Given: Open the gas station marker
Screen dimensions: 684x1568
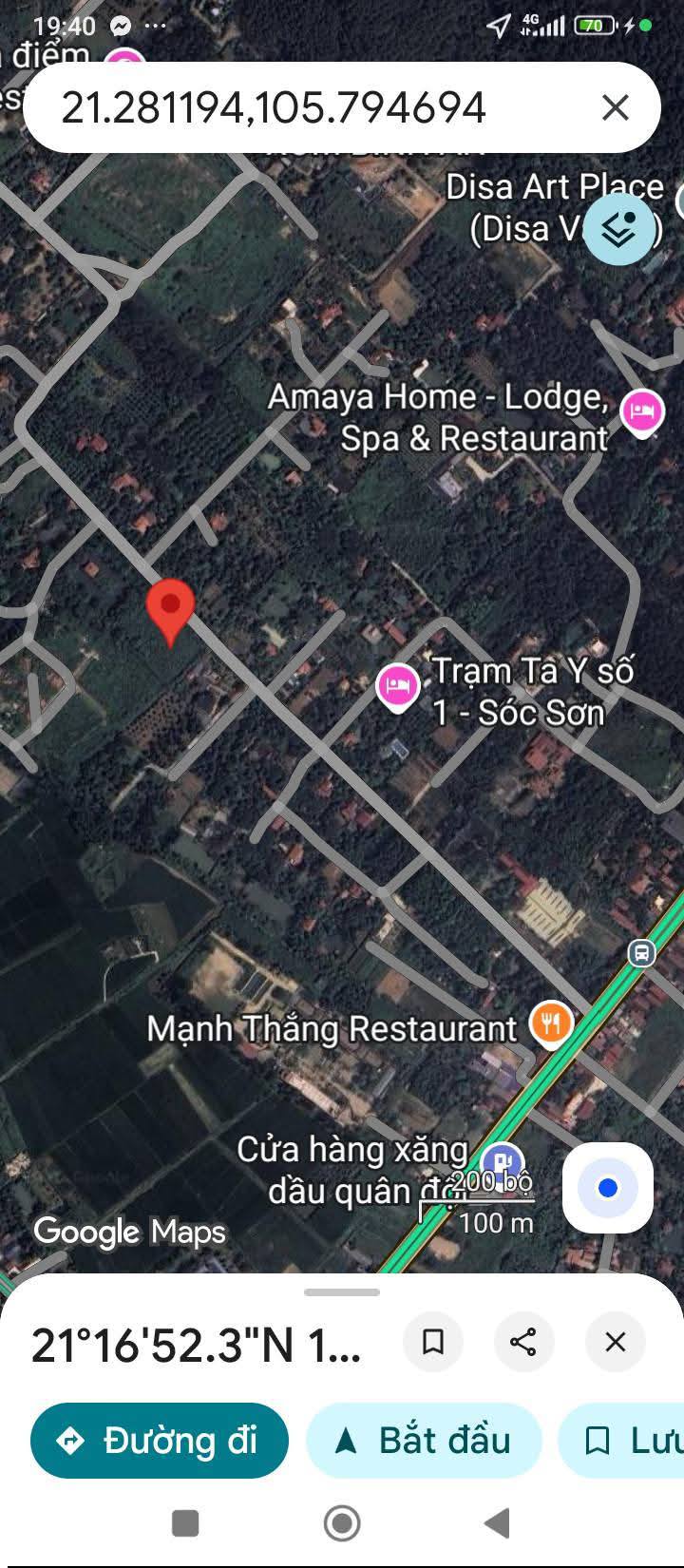Looking at the screenshot, I should pos(502,1160).
